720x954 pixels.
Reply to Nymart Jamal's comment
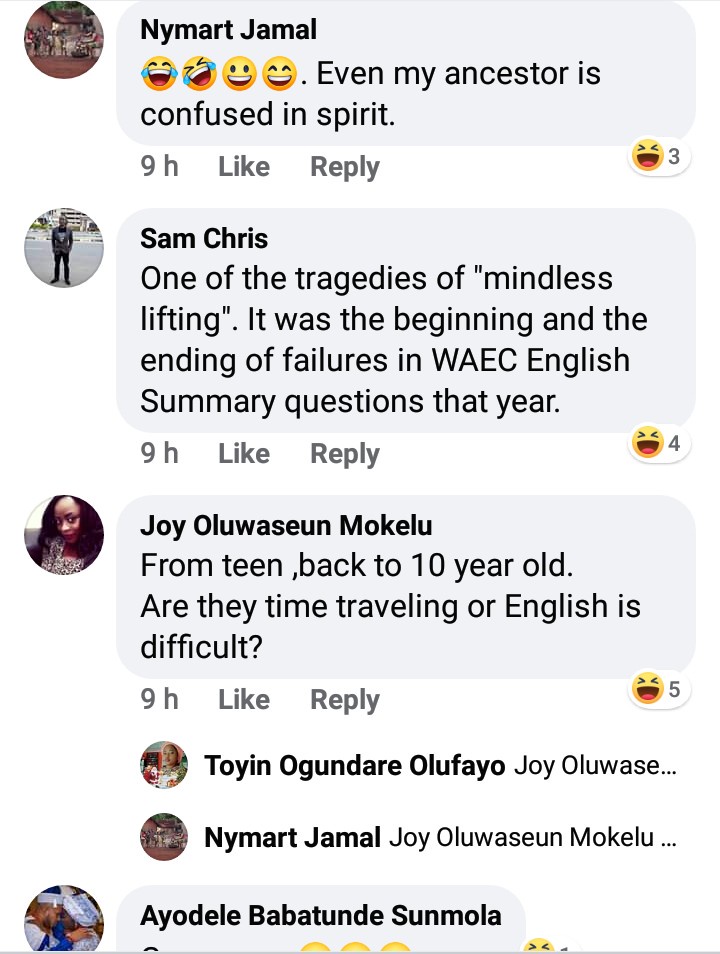pyautogui.click(x=344, y=167)
